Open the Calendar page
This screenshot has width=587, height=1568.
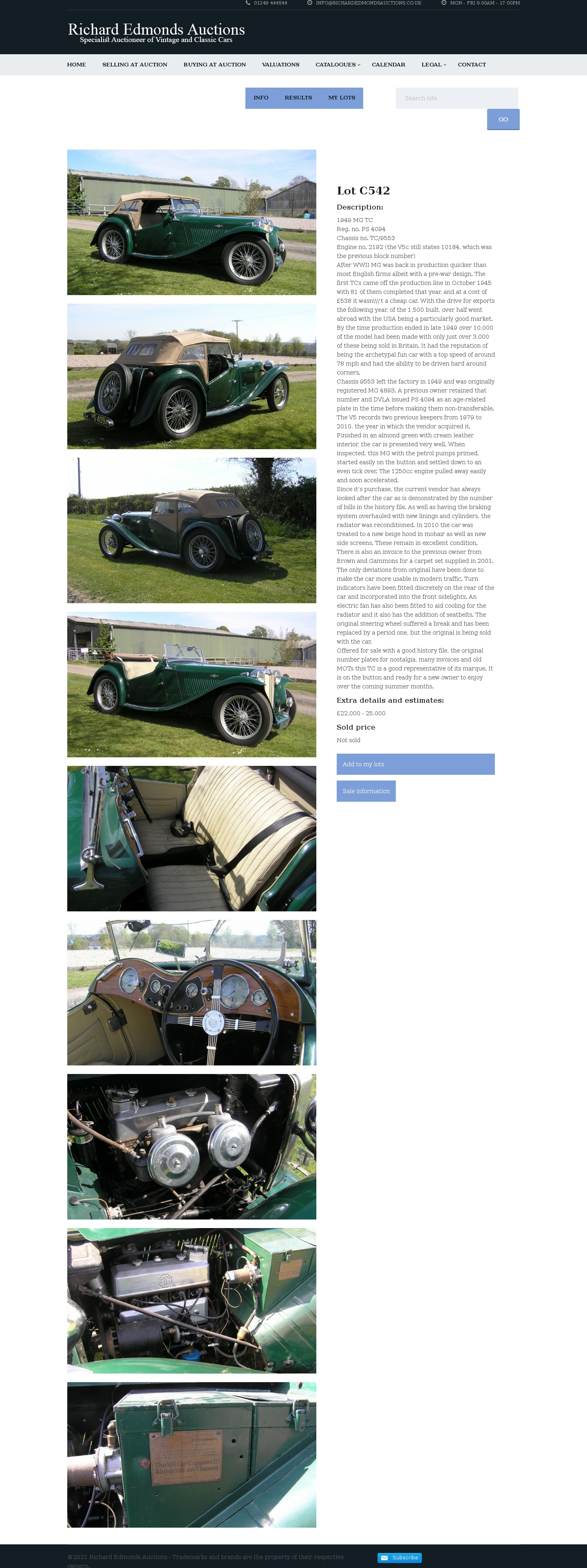388,64
